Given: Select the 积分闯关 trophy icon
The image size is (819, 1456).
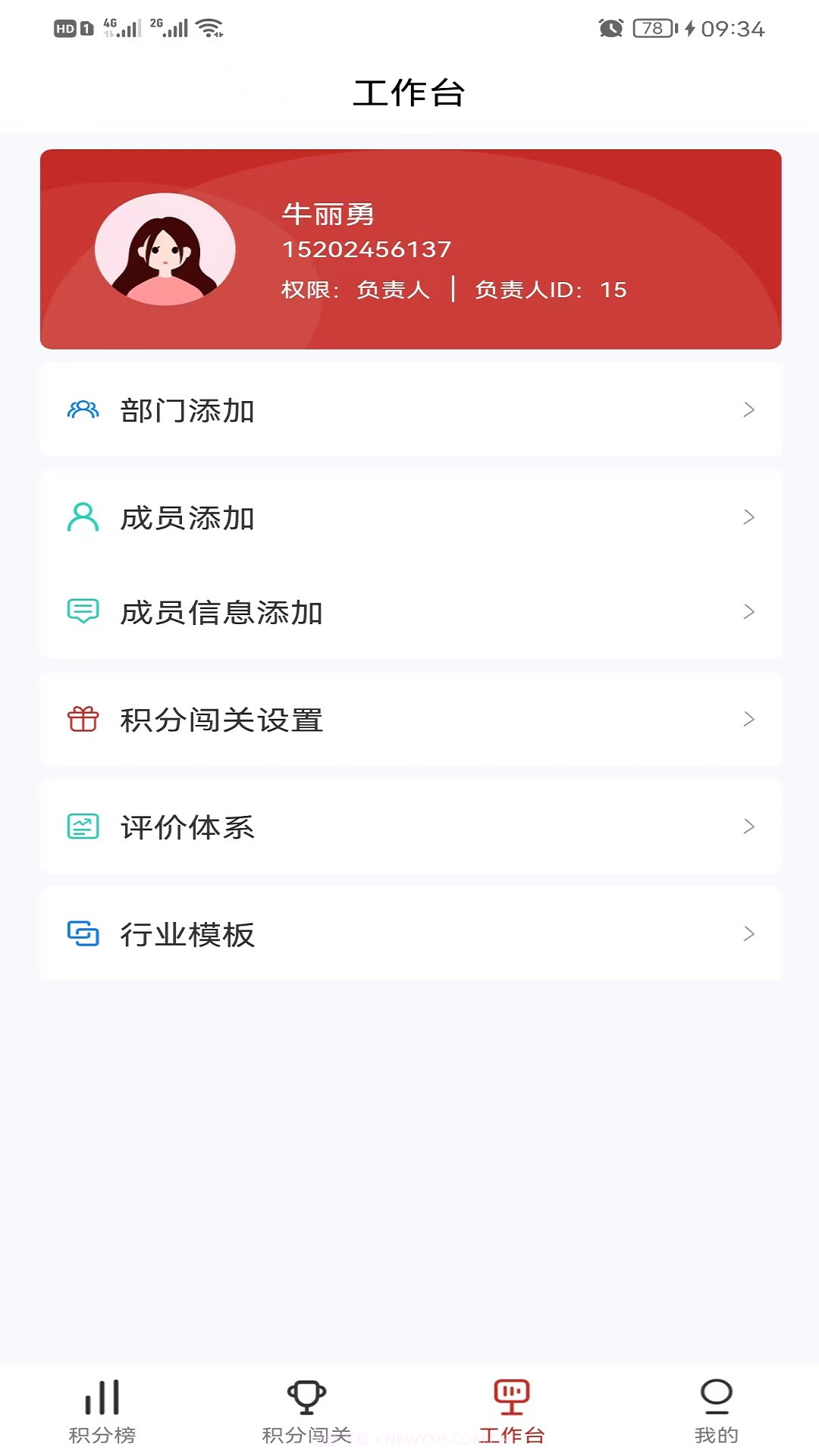Looking at the screenshot, I should pos(307,1398).
